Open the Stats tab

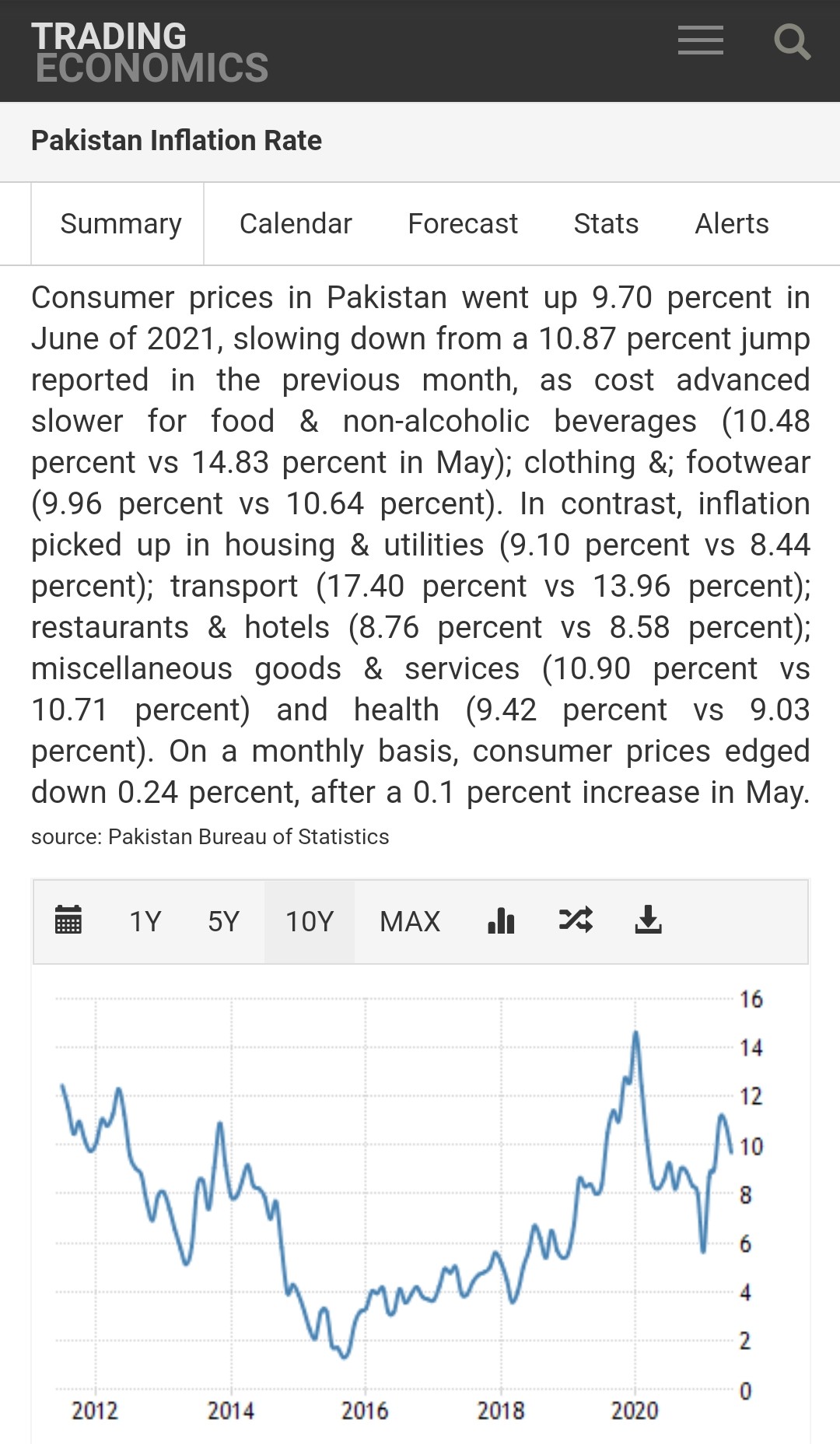pyautogui.click(x=606, y=224)
